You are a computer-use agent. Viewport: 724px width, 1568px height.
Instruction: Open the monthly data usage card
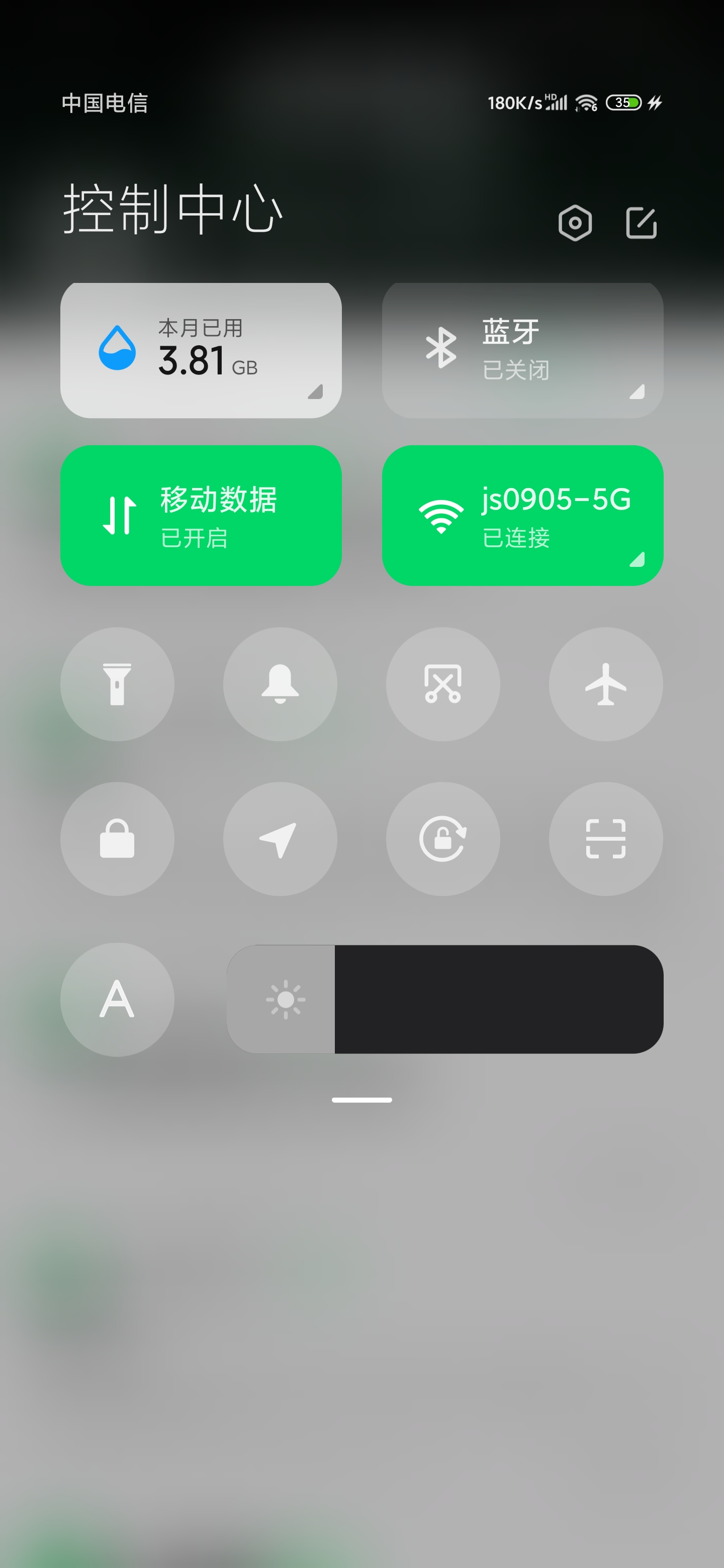[x=201, y=350]
